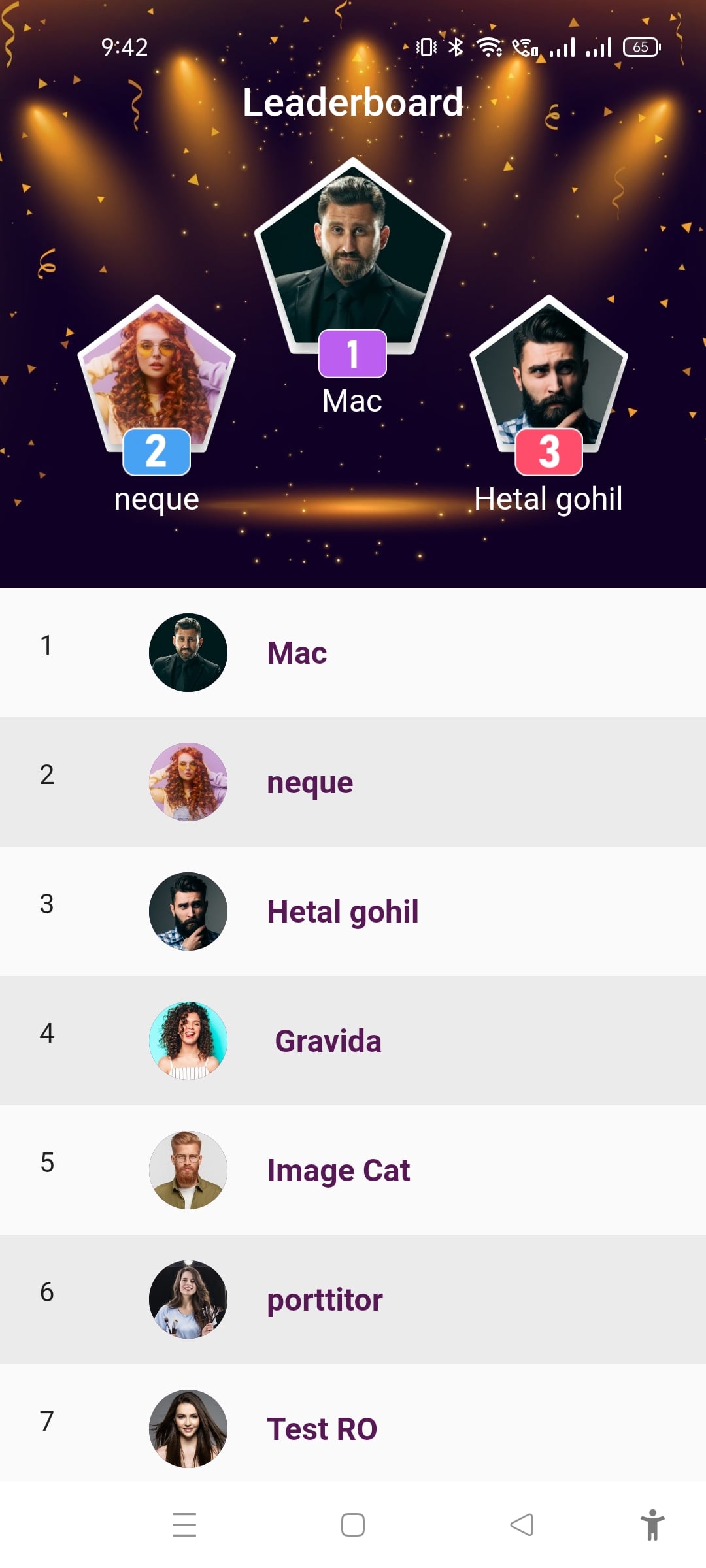Select neque's row ranked second
Screen dimensions: 706x1568
pyautogui.click(x=353, y=782)
